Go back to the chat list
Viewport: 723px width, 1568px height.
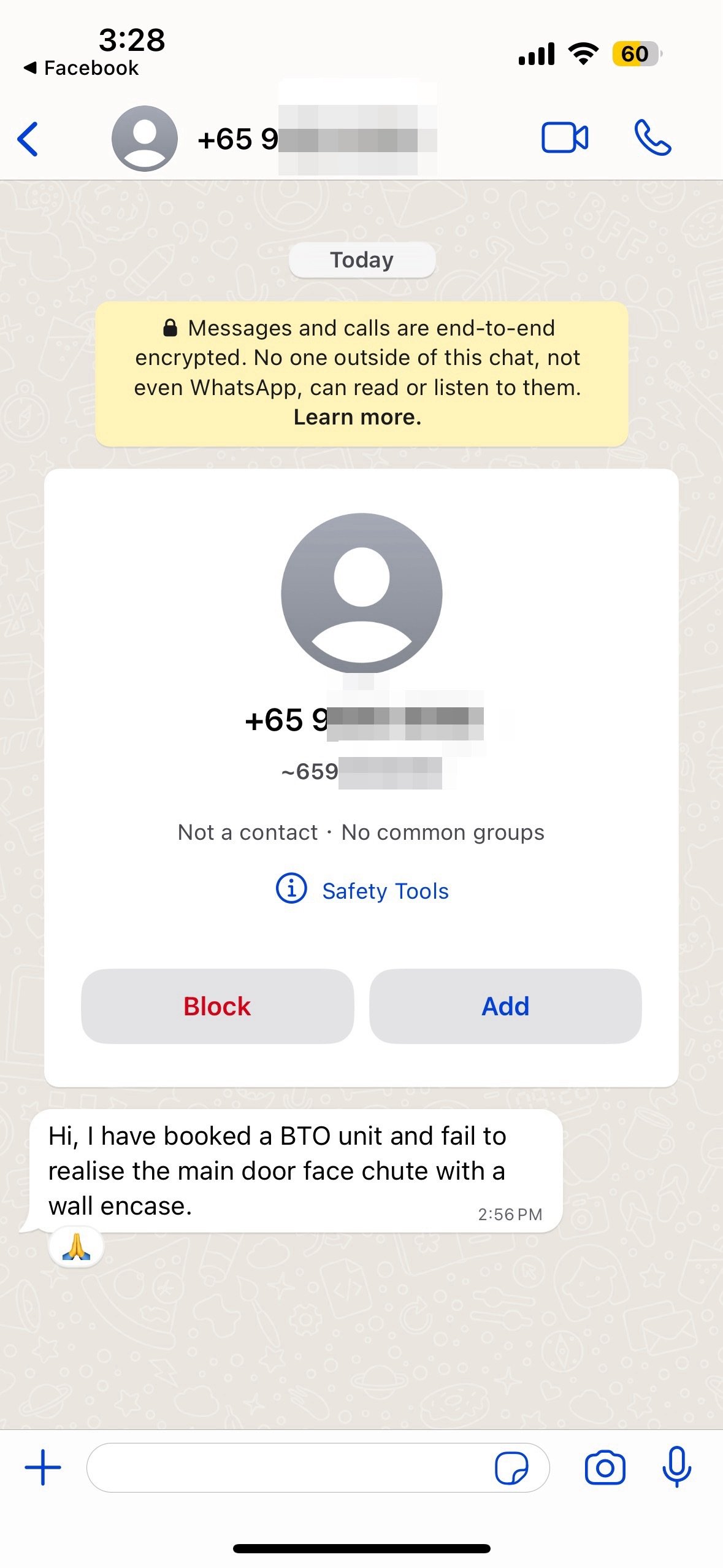pyautogui.click(x=28, y=139)
